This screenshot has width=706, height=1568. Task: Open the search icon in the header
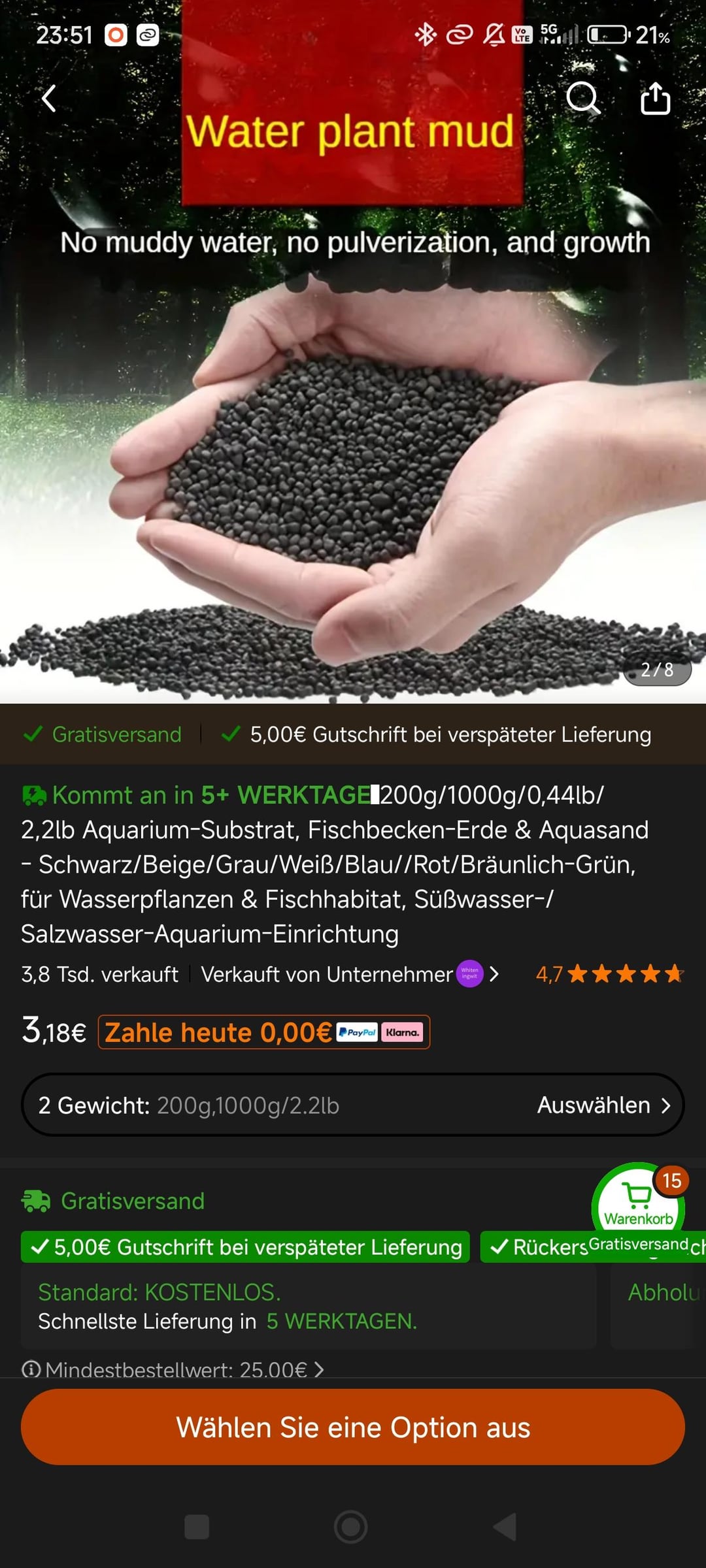click(x=582, y=99)
